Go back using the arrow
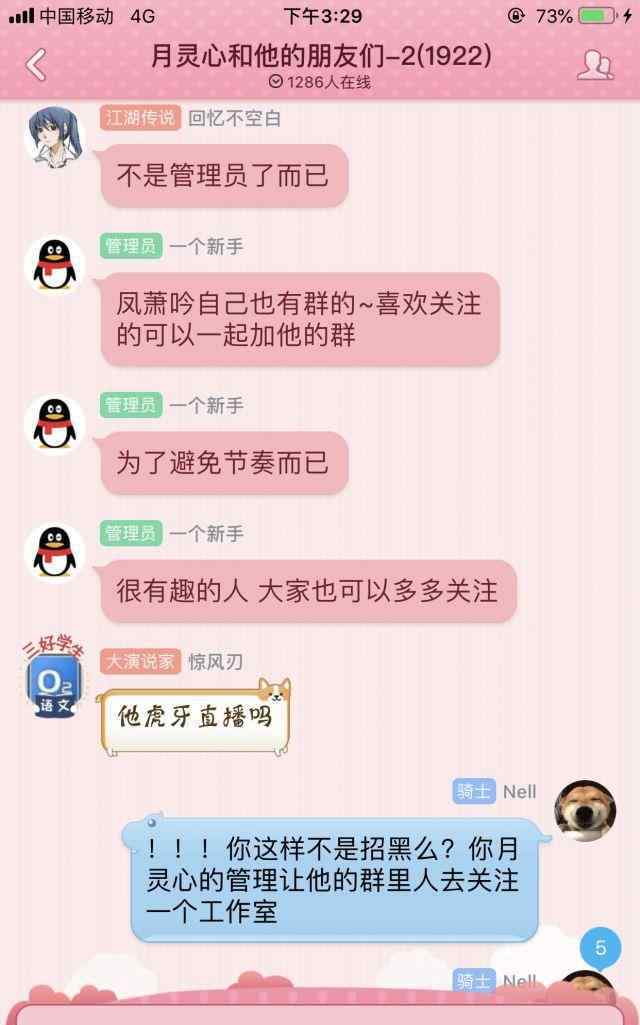 click(x=36, y=65)
